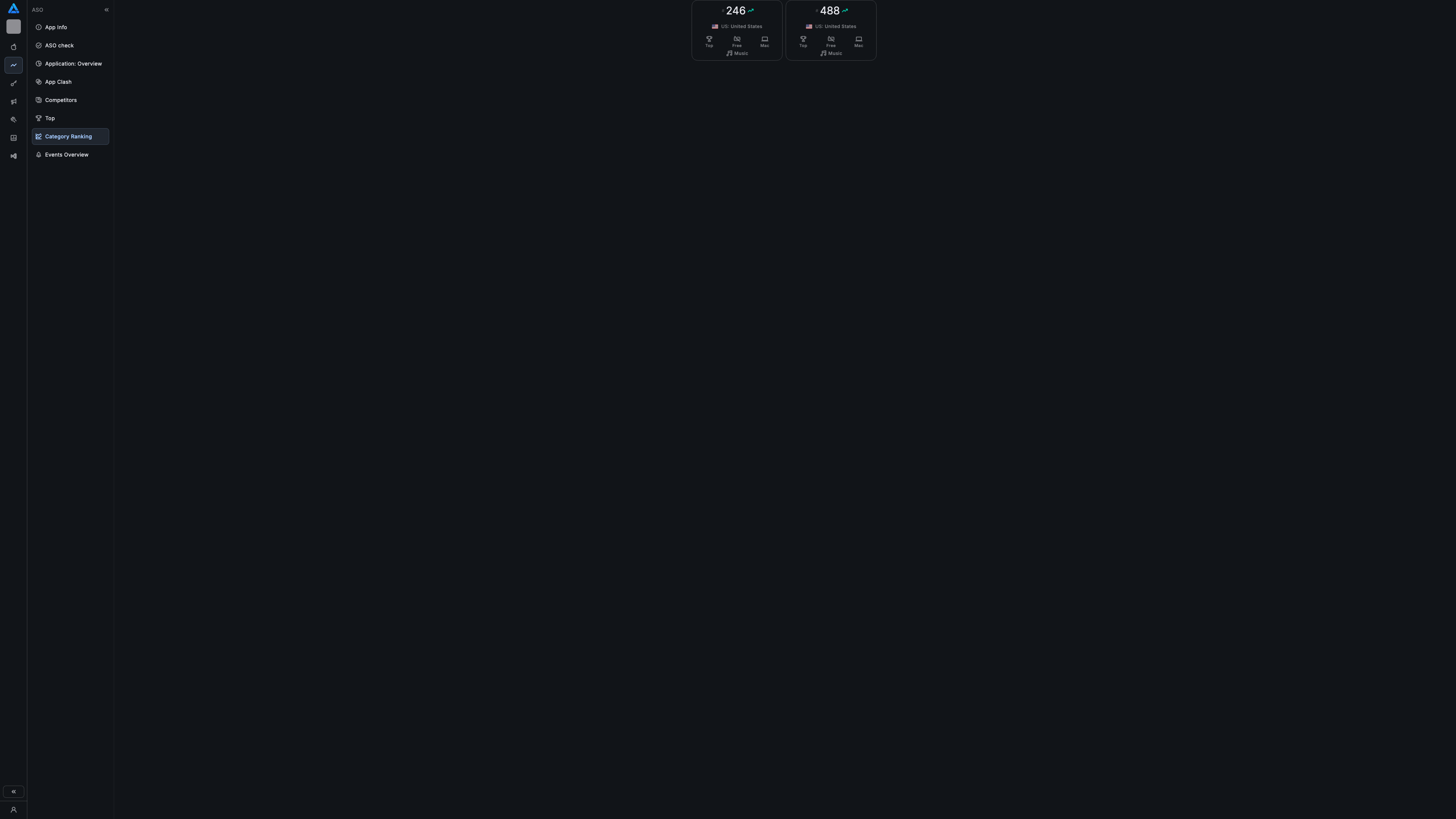Image resolution: width=1456 pixels, height=819 pixels.
Task: Open the Competitors section
Action: 61,100
